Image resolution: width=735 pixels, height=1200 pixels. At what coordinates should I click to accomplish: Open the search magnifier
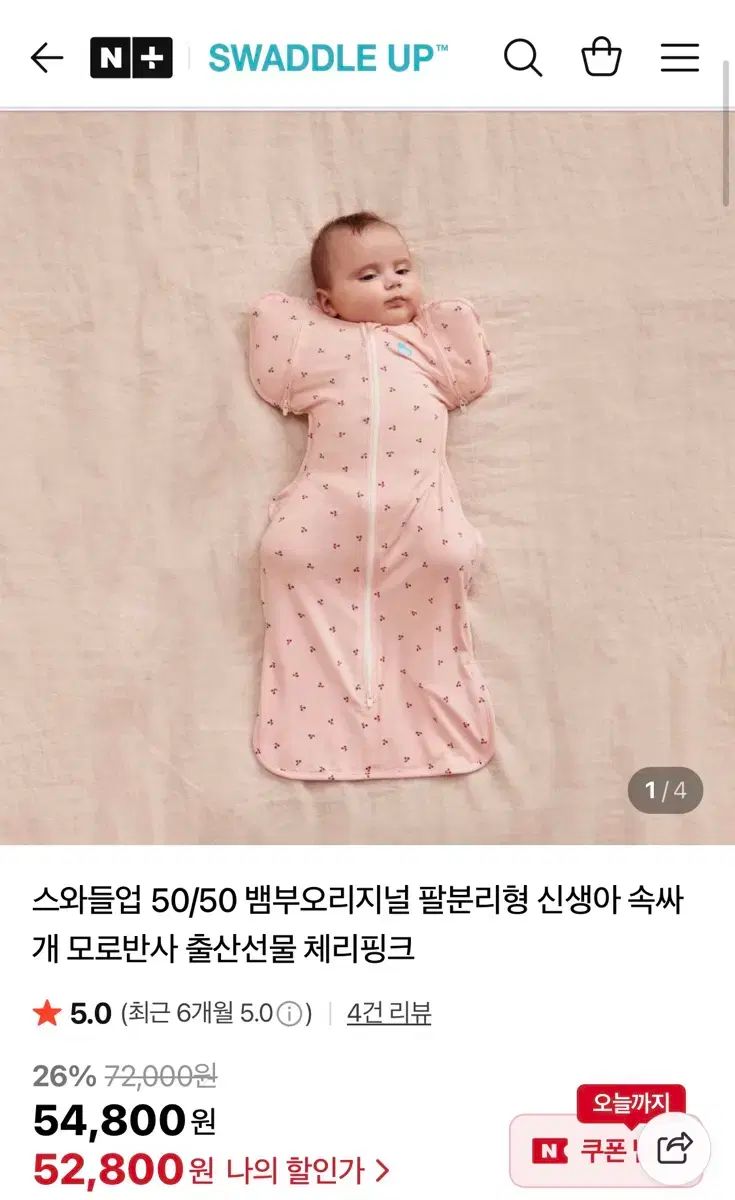click(x=522, y=58)
